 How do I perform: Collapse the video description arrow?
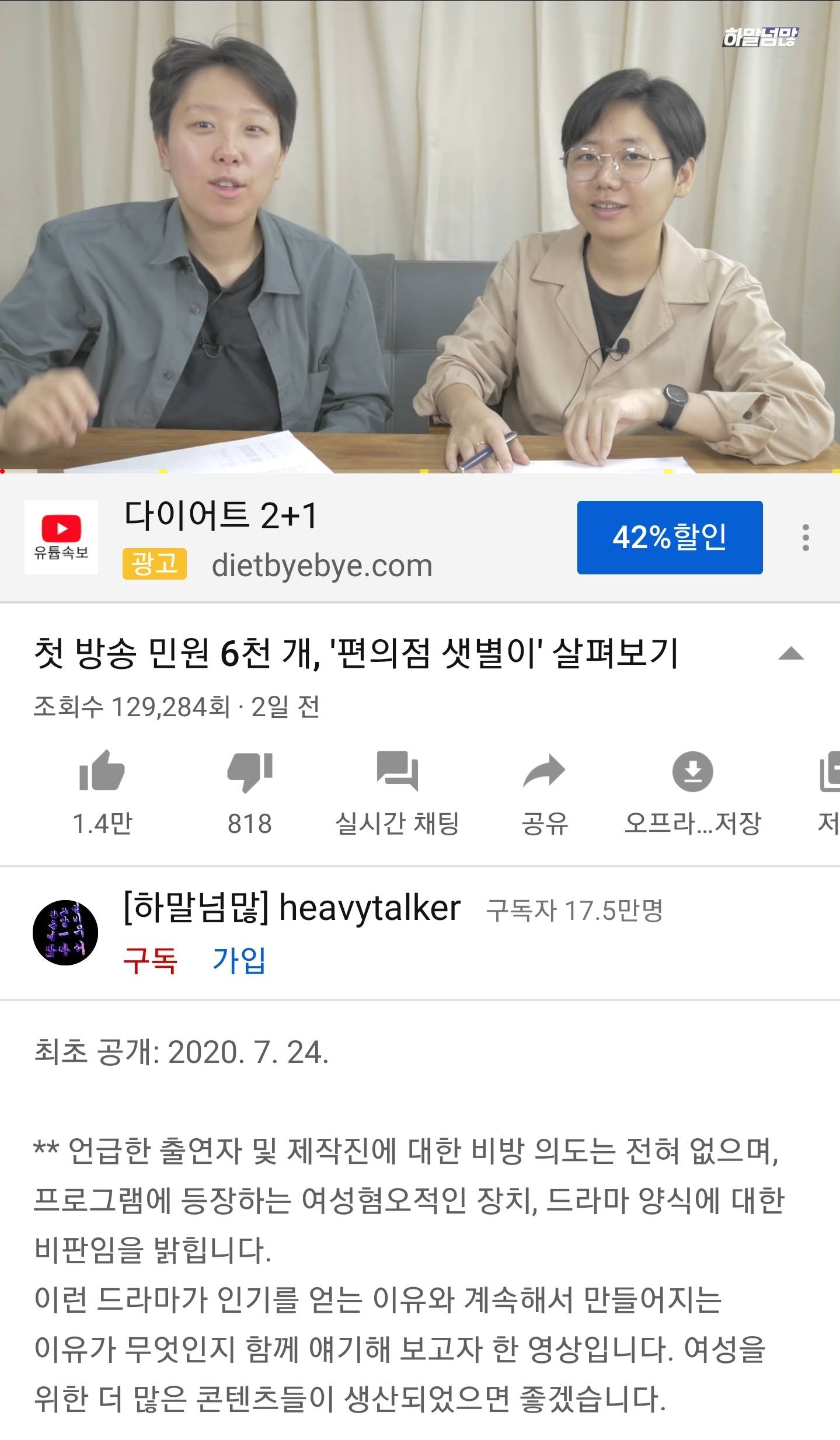coord(791,654)
